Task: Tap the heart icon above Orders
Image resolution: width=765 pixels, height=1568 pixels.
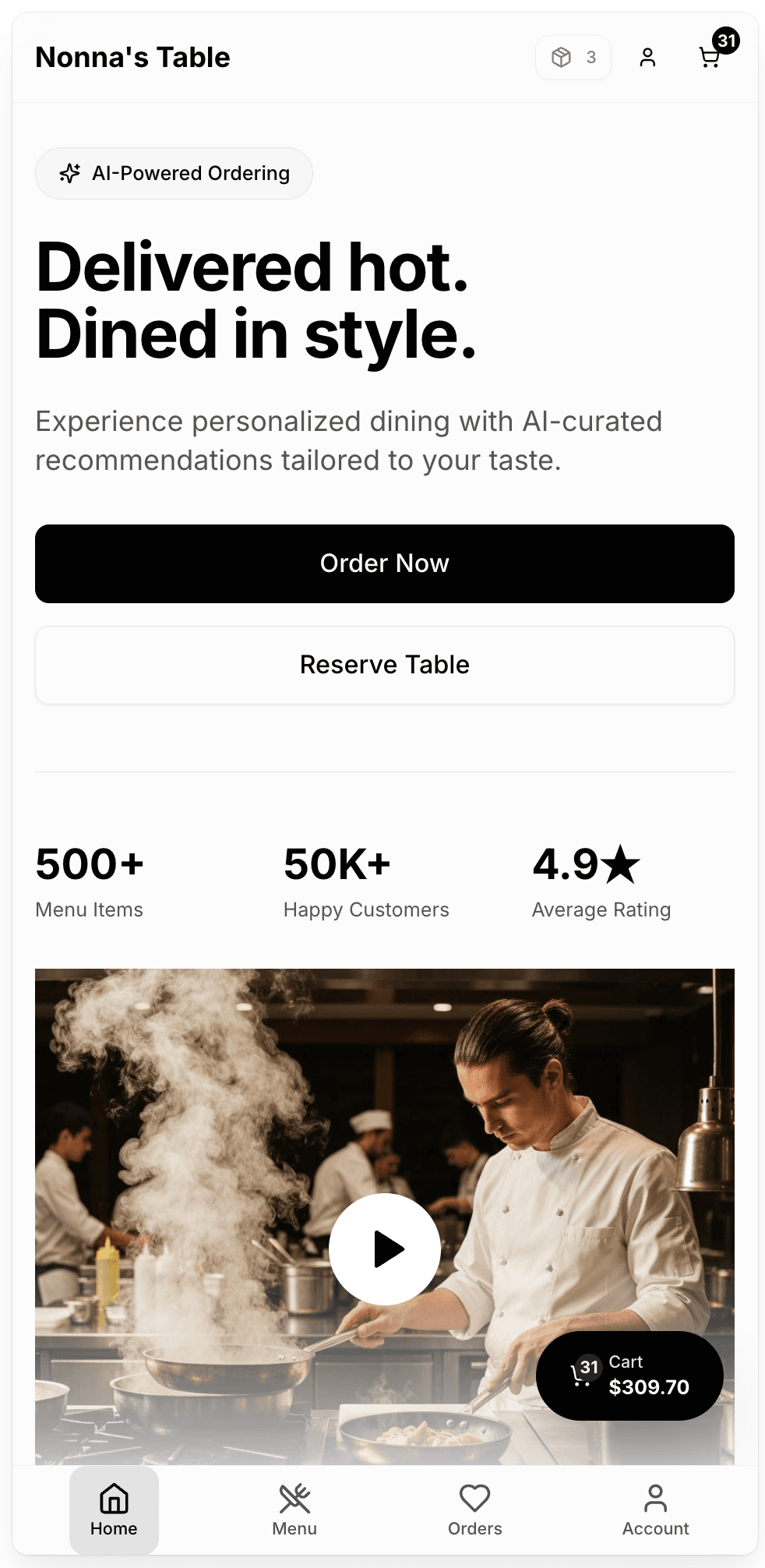Action: tap(474, 1498)
